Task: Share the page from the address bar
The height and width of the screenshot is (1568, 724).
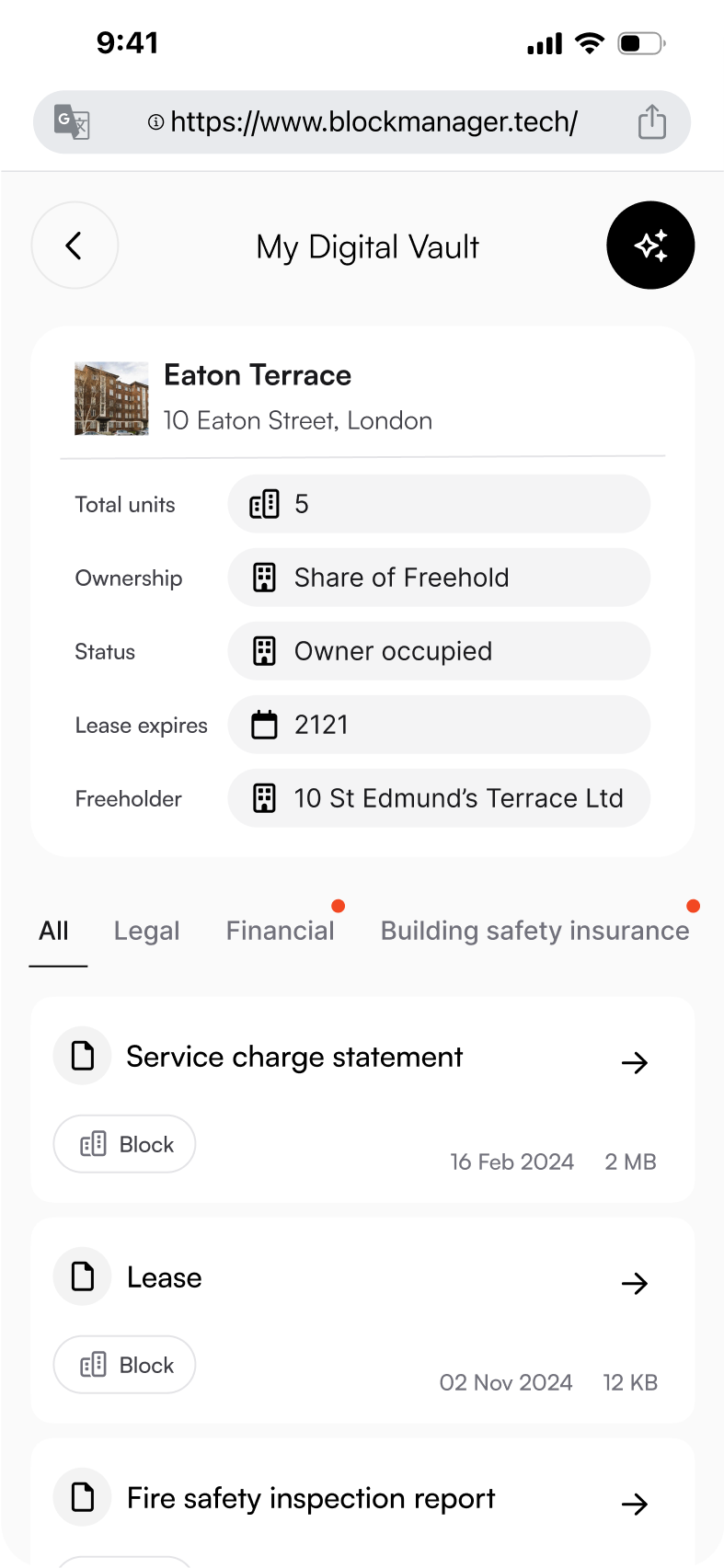Action: click(651, 122)
